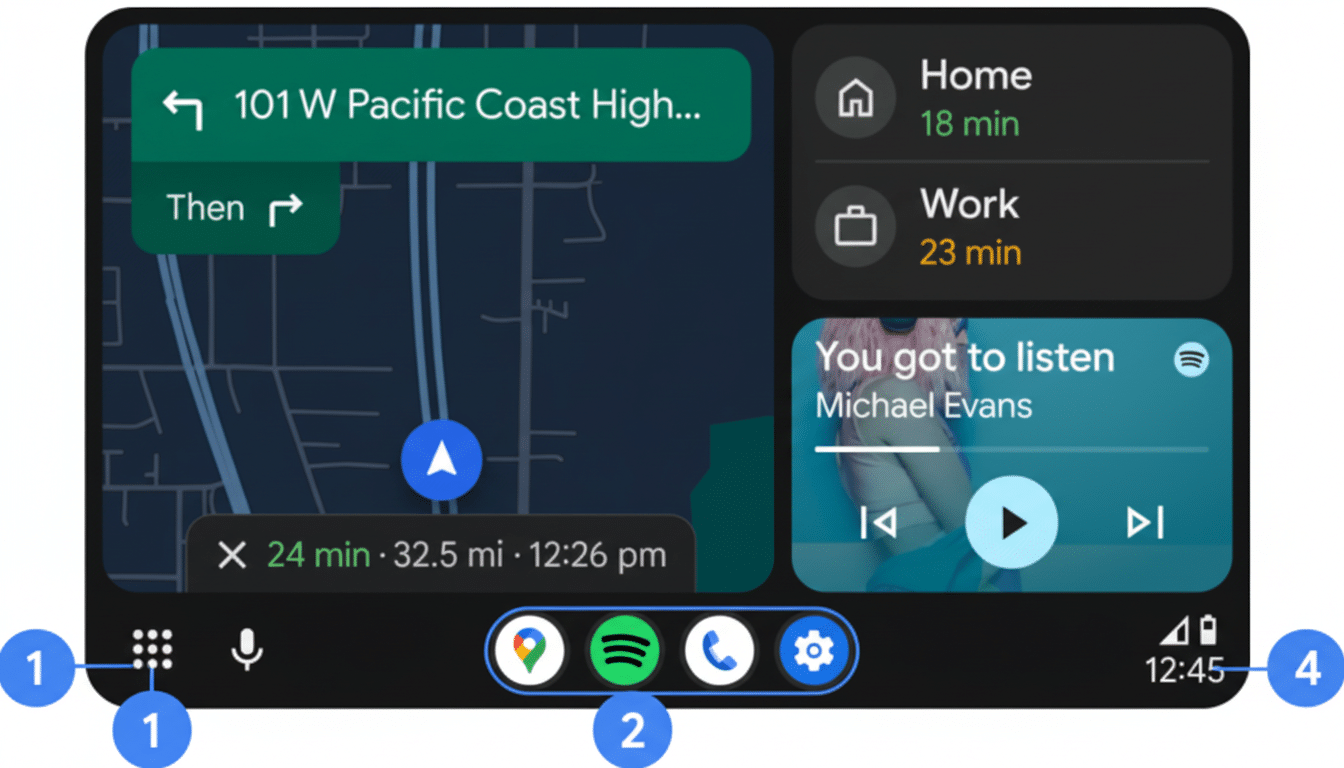1344x768 pixels.
Task: Open Google Maps from the dock
Action: click(x=530, y=651)
